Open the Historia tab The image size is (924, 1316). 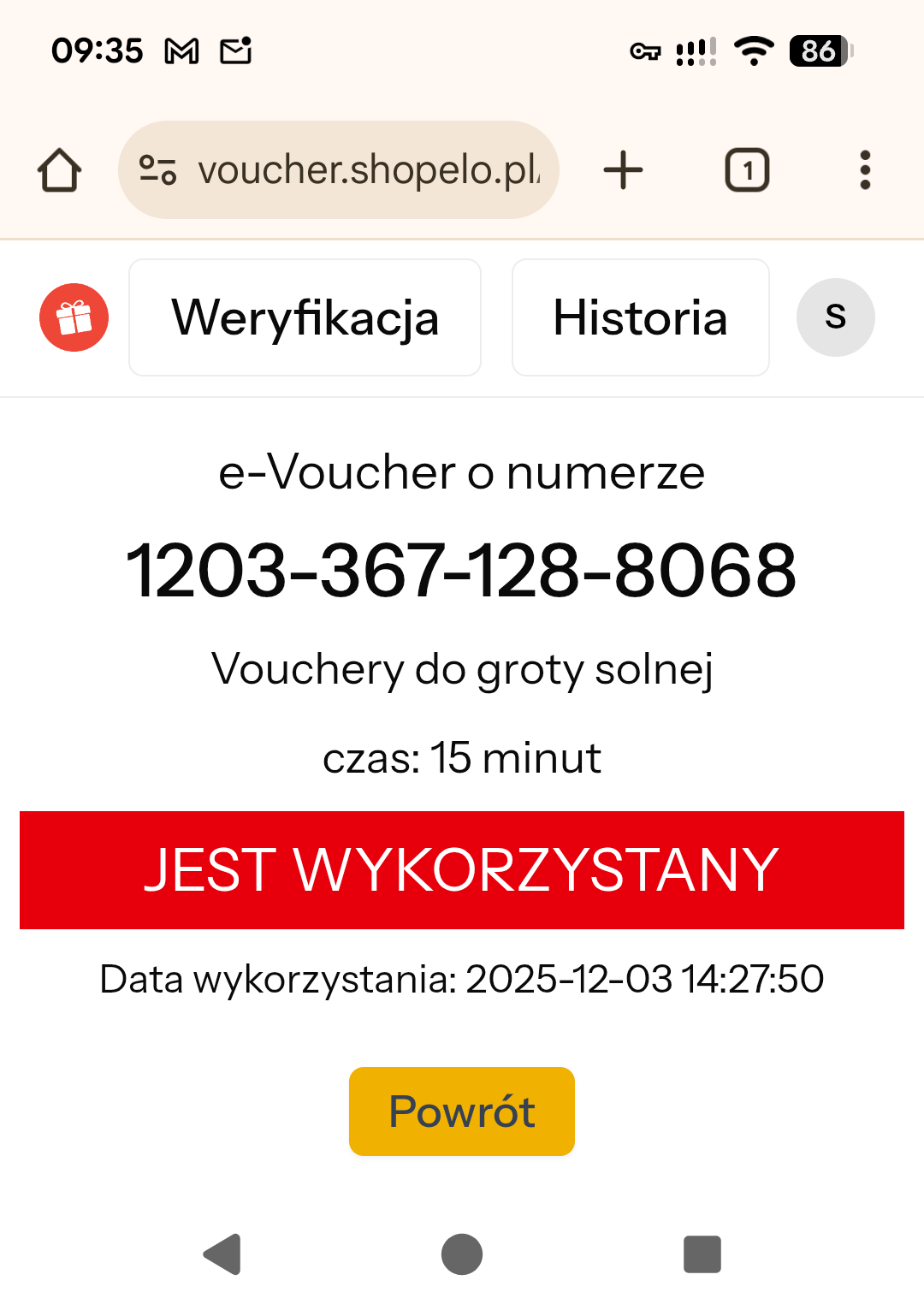pyautogui.click(x=640, y=317)
